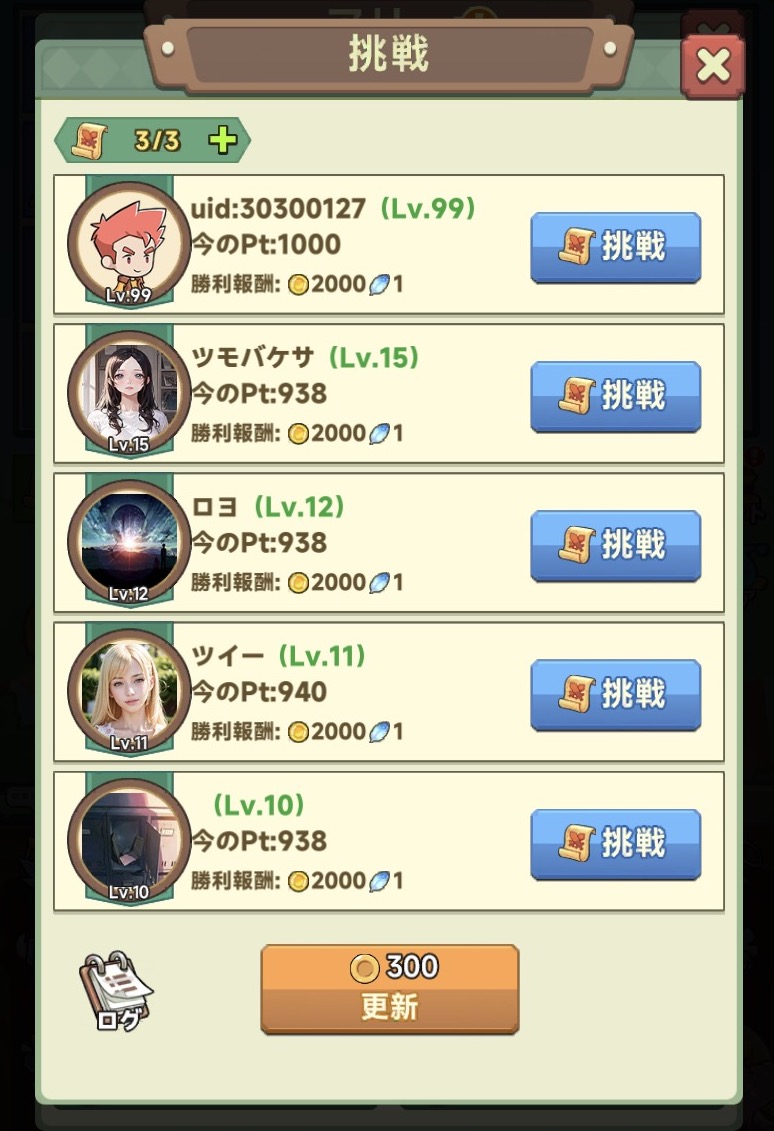
Task: Tap ツイー's avatar portrait
Action: (x=126, y=690)
